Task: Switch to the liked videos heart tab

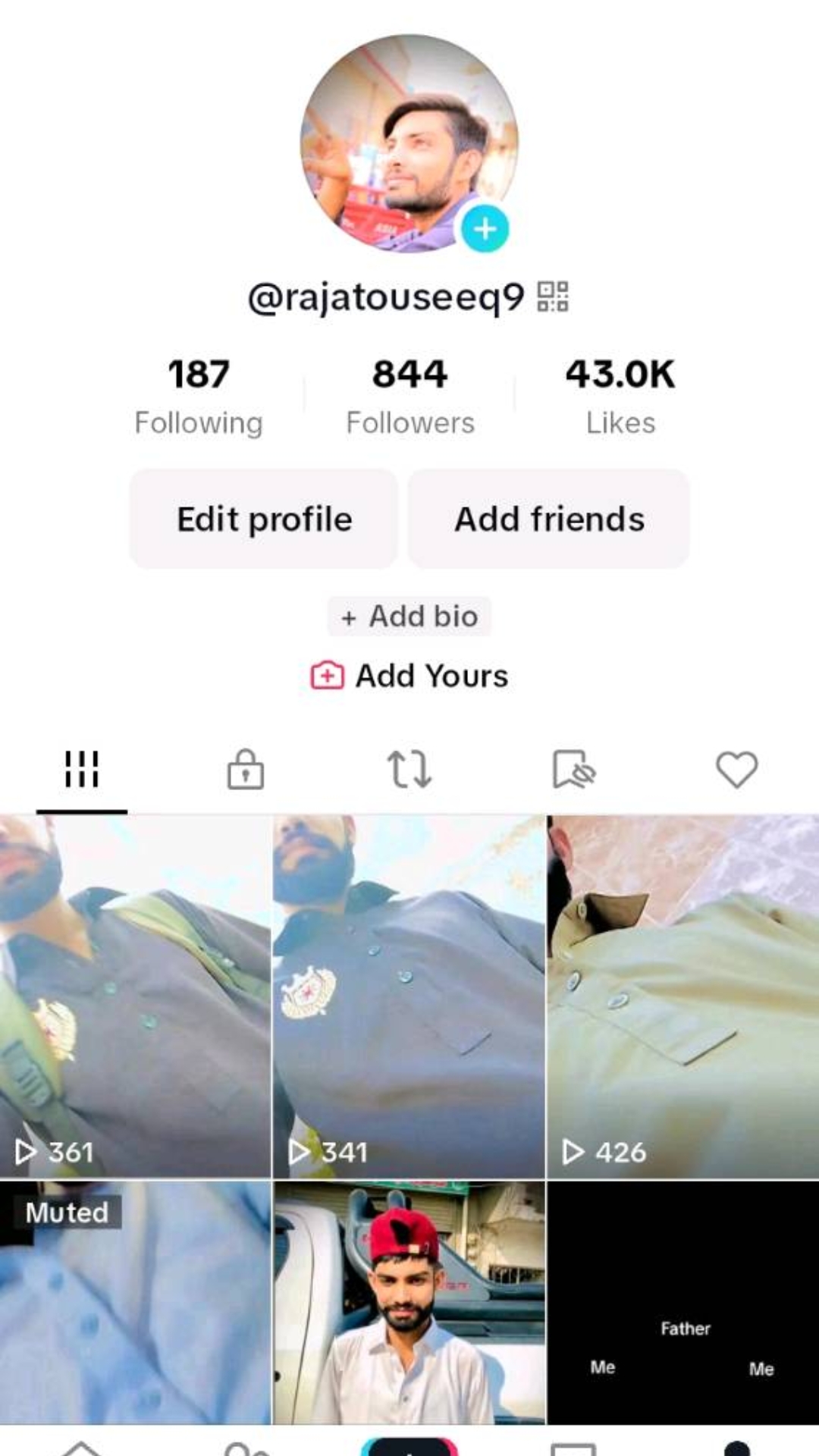Action: (736, 770)
